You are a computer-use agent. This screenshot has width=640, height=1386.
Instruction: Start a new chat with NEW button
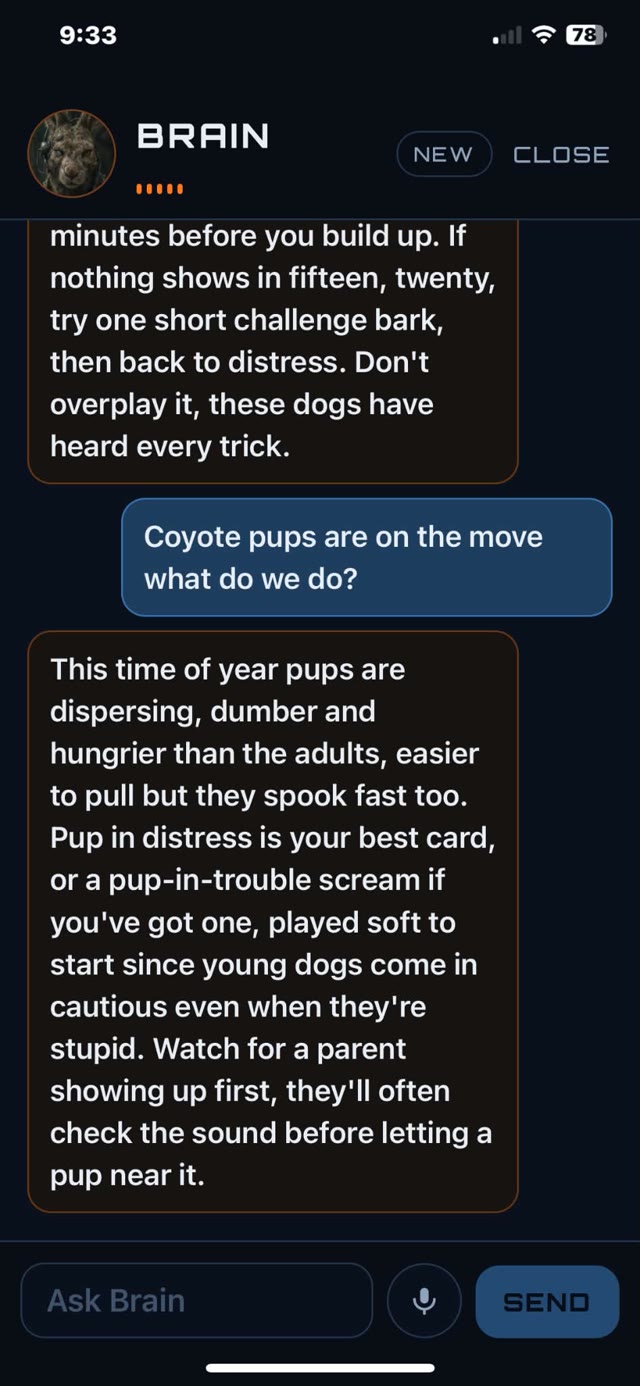click(x=444, y=155)
